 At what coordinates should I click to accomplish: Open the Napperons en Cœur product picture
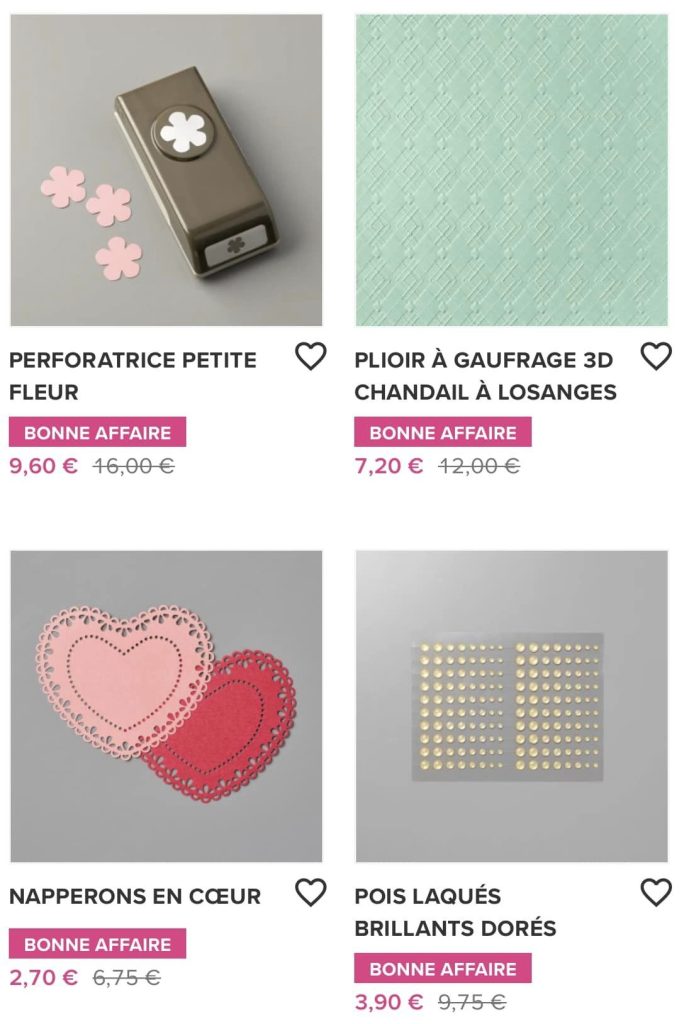[166, 706]
